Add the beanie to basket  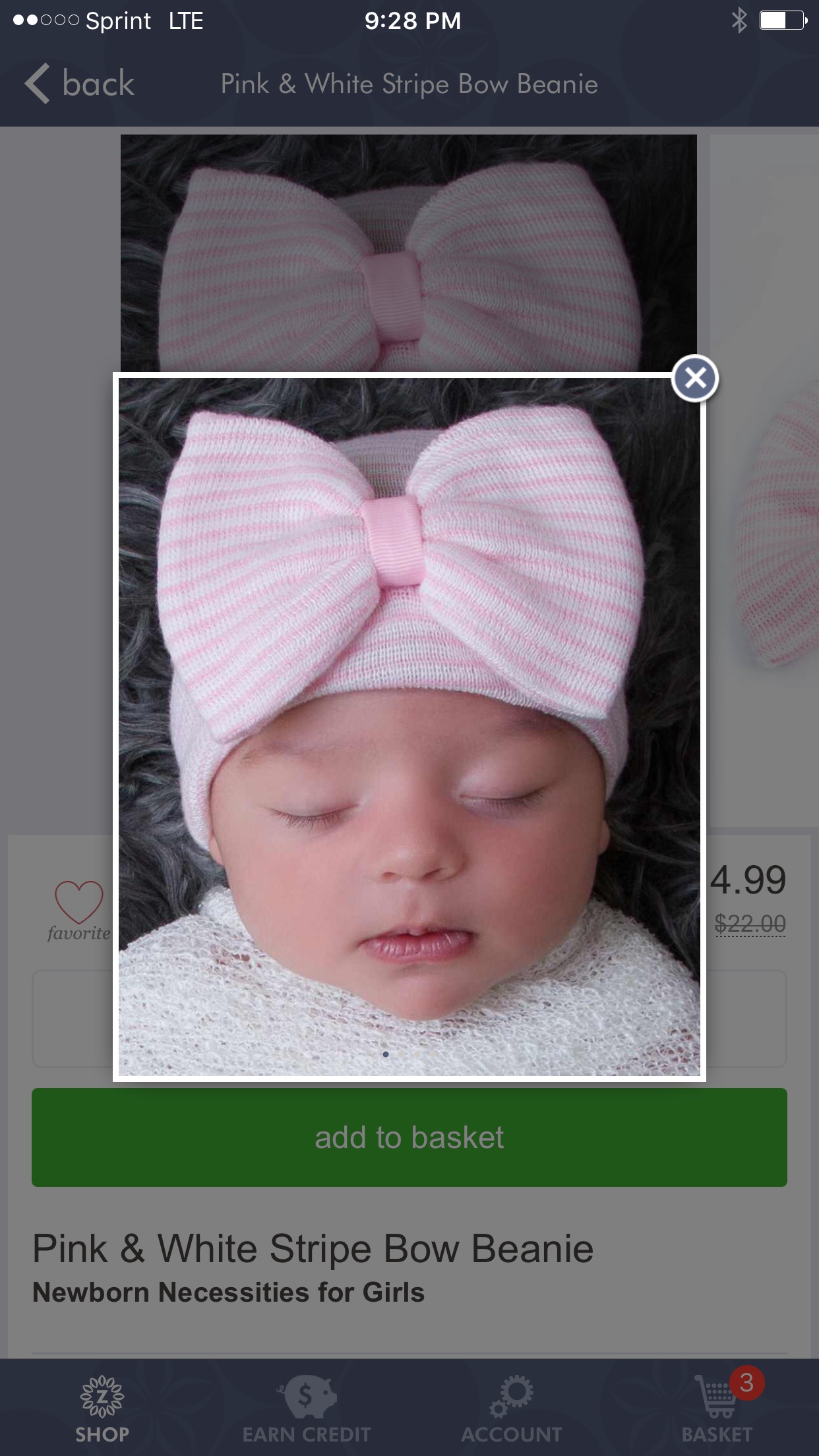click(409, 1137)
